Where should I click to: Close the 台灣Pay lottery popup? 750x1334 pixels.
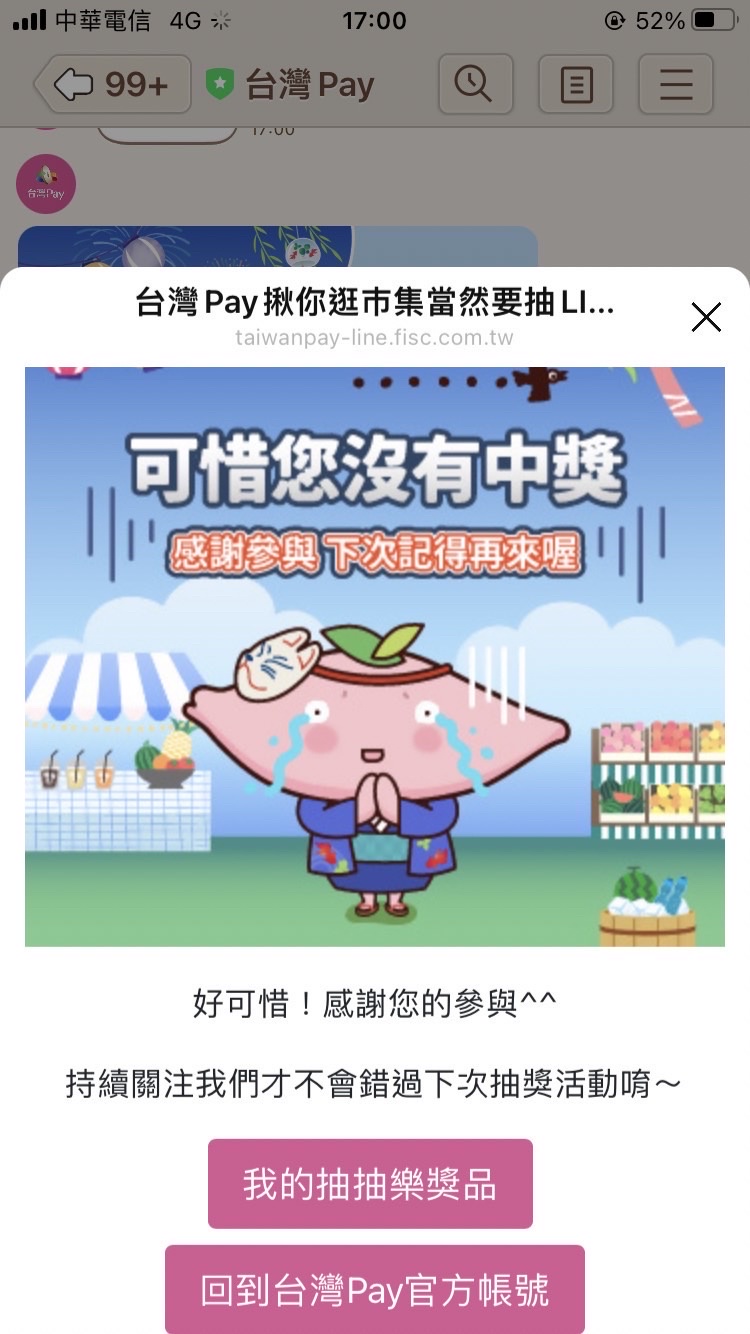coord(706,317)
